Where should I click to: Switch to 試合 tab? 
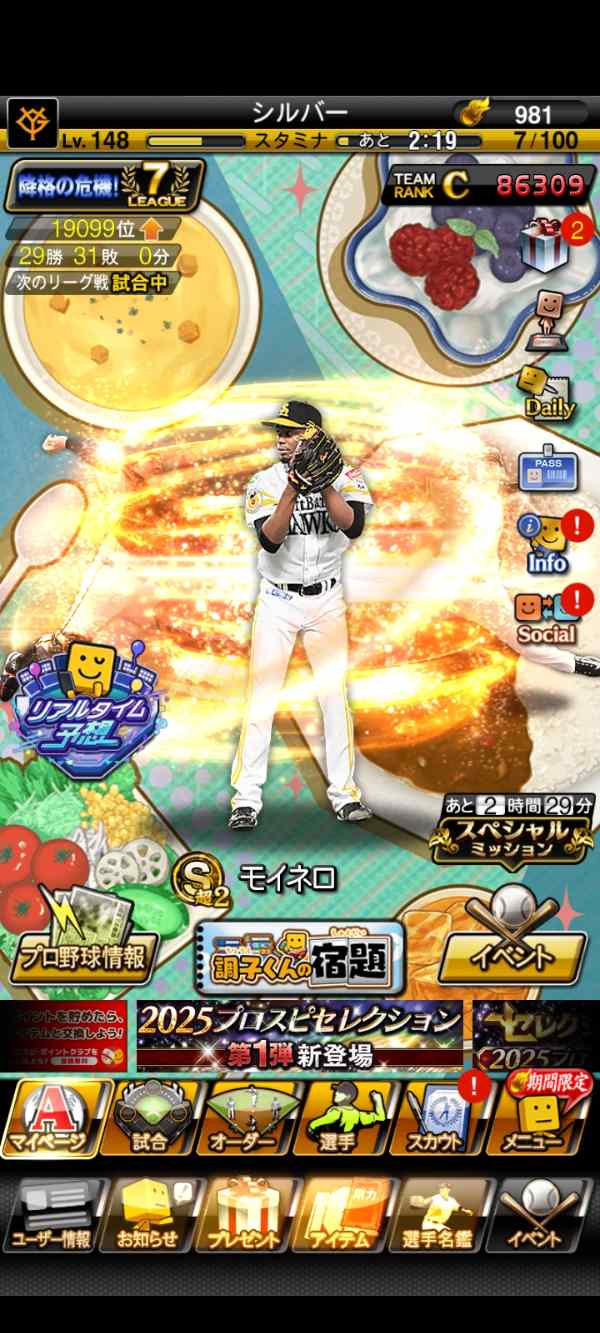(x=148, y=1118)
